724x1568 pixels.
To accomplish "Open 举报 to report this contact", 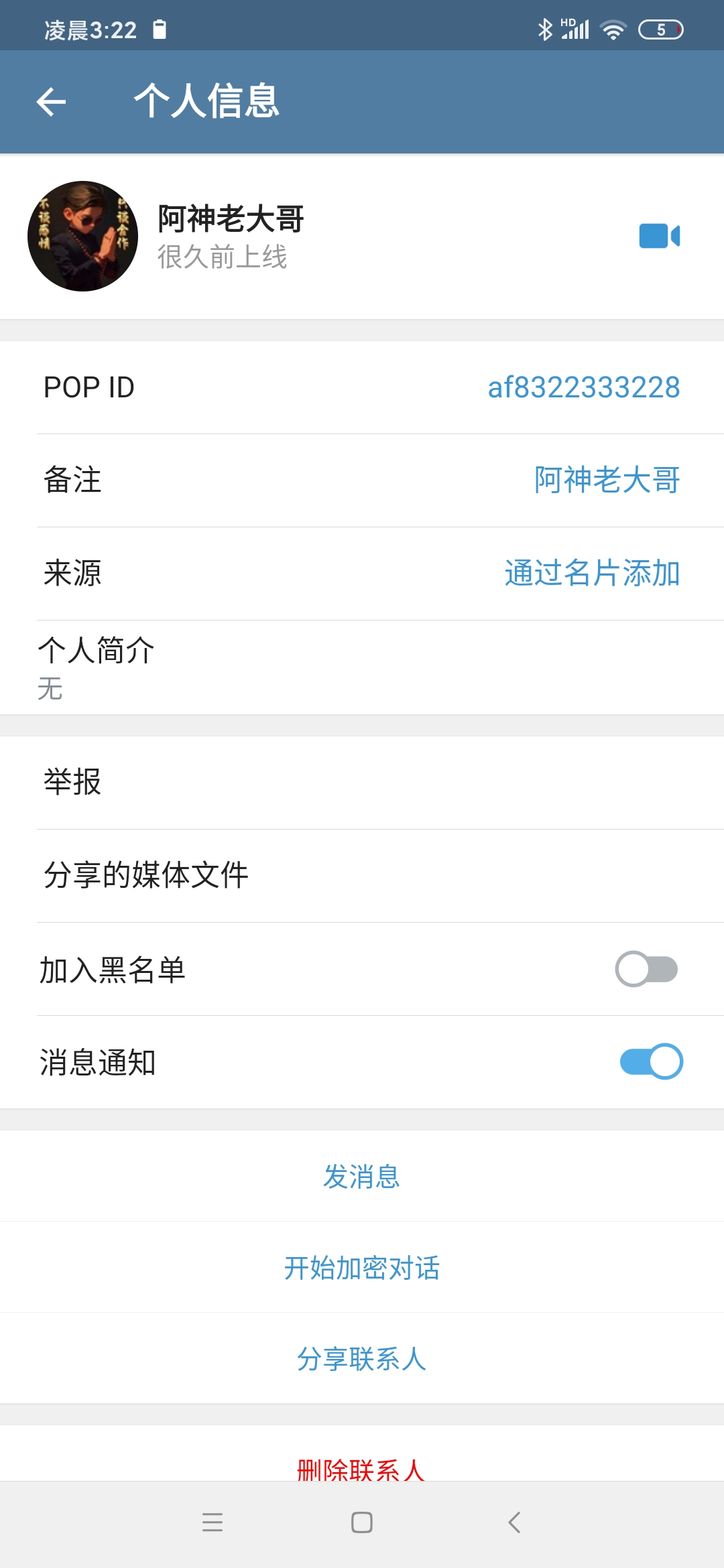I will (x=362, y=782).
